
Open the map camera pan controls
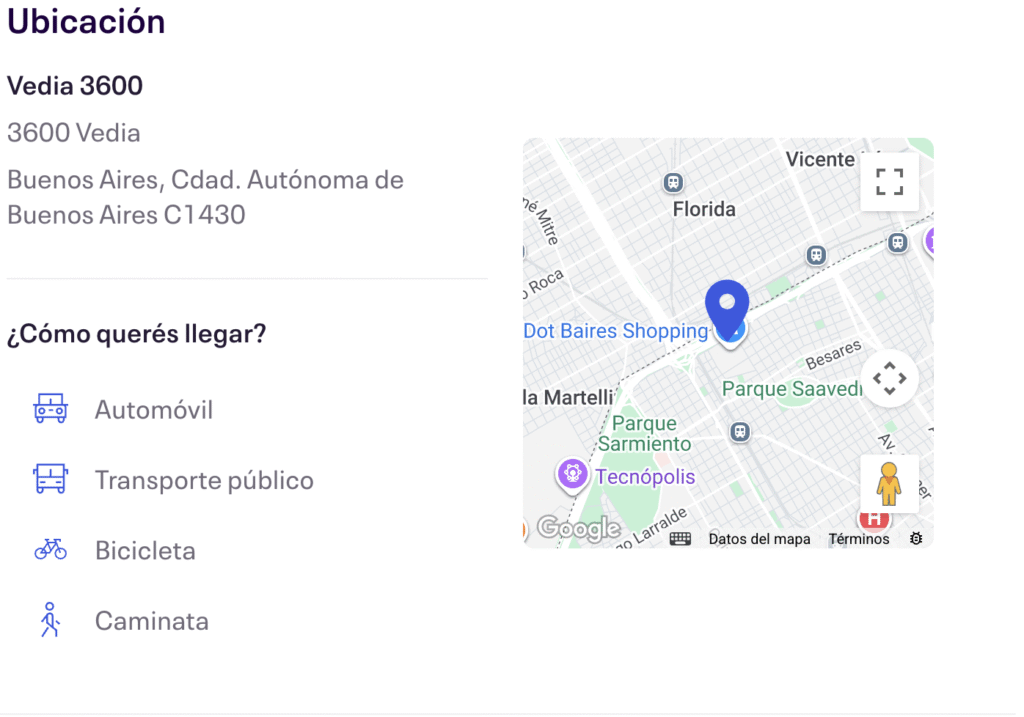click(x=889, y=378)
